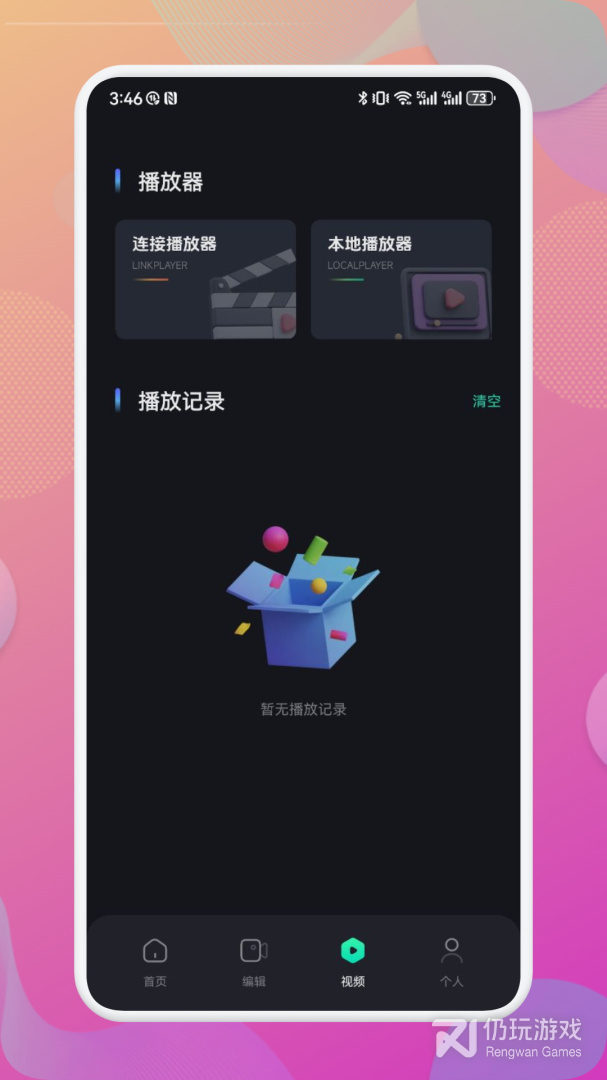Select the 视频 video tab
This screenshot has height=1080, width=607.
coord(352,961)
